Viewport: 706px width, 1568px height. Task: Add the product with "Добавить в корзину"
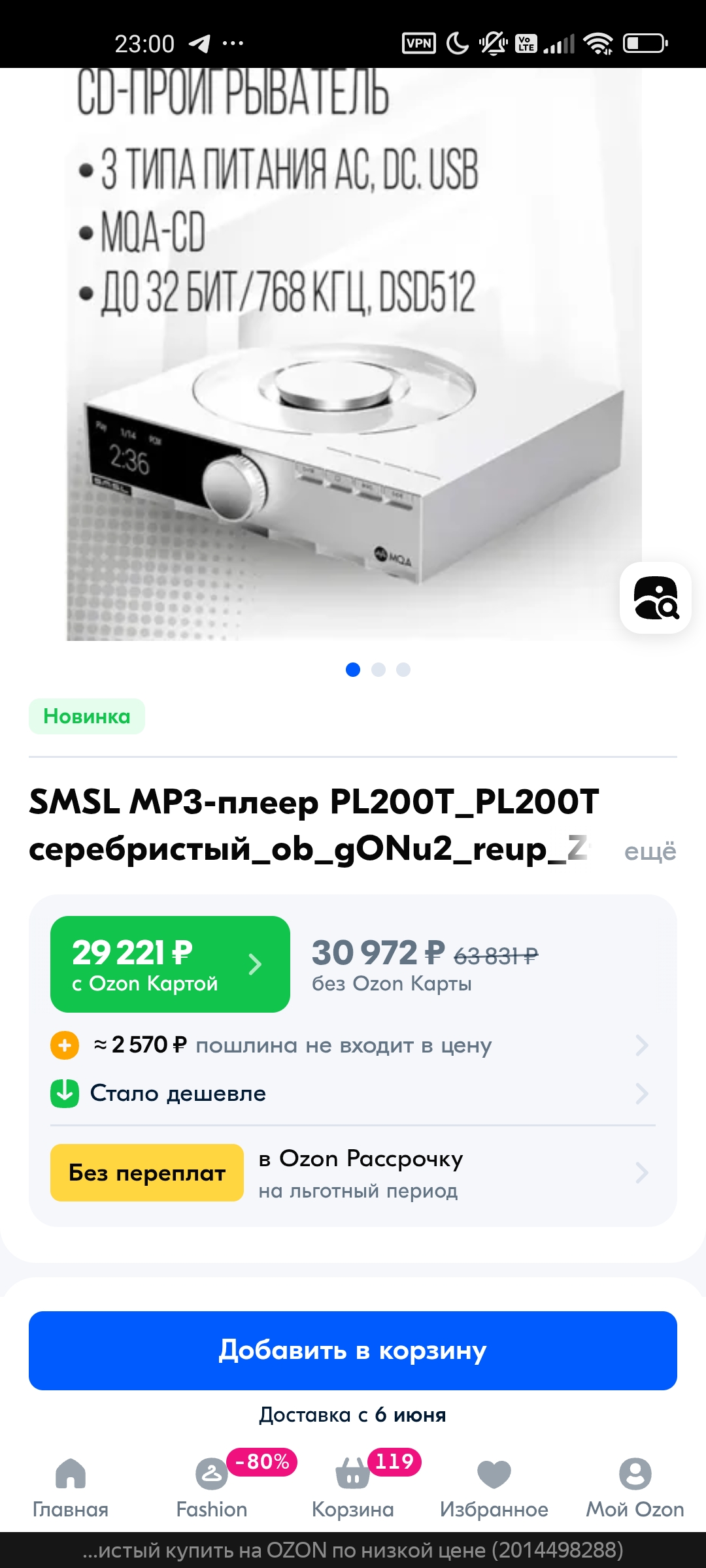[x=353, y=1350]
